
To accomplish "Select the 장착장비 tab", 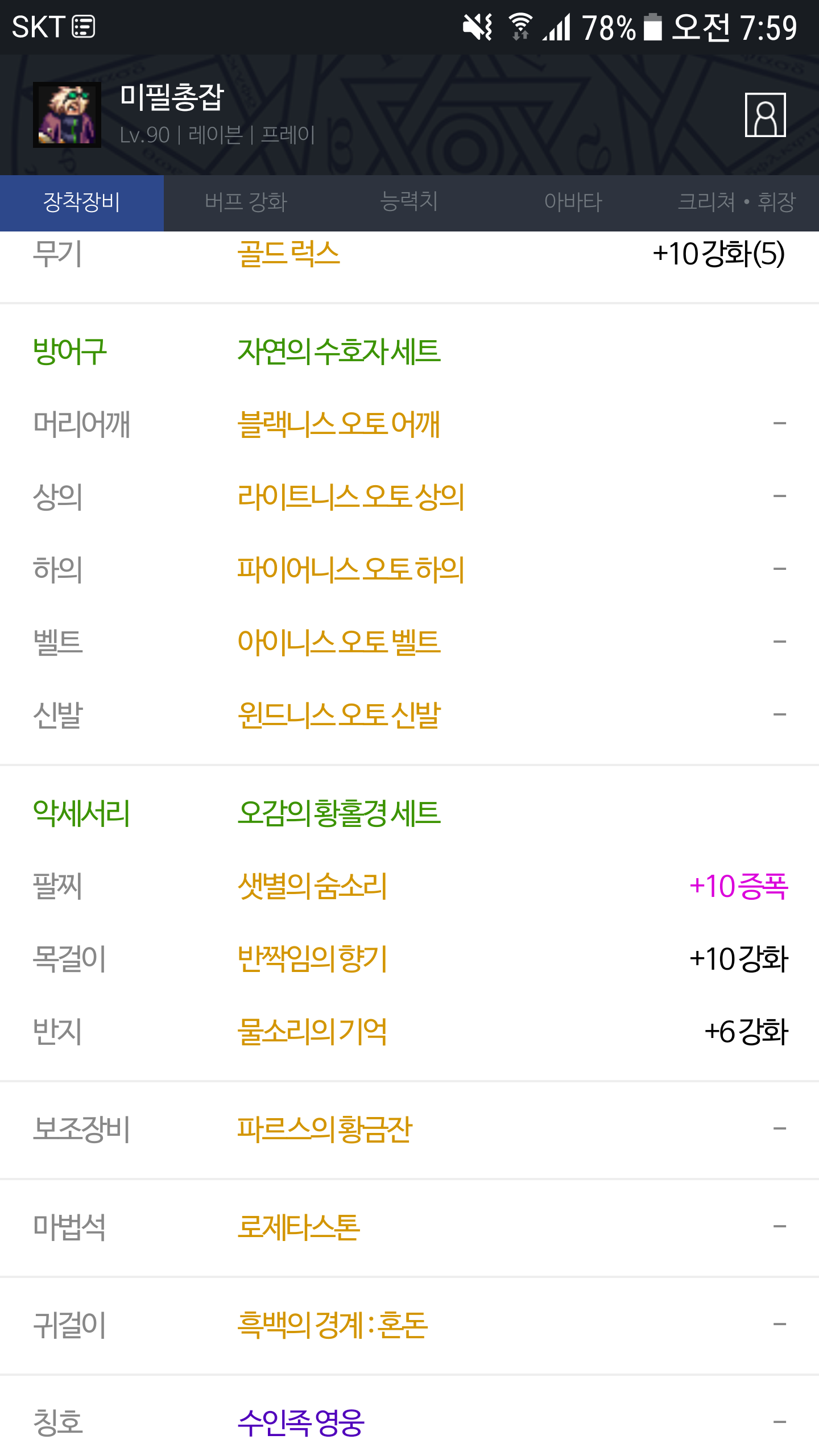I will click(82, 202).
